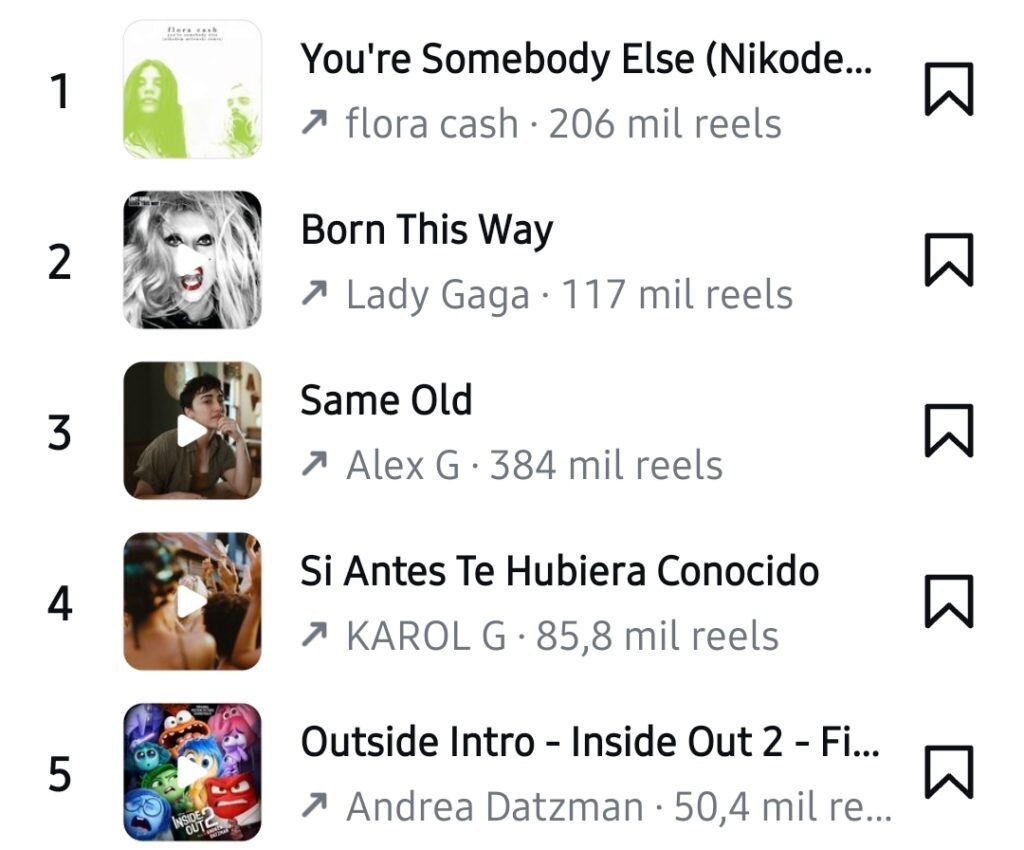Tap the flora cash album cover thumbnail

click(x=192, y=90)
